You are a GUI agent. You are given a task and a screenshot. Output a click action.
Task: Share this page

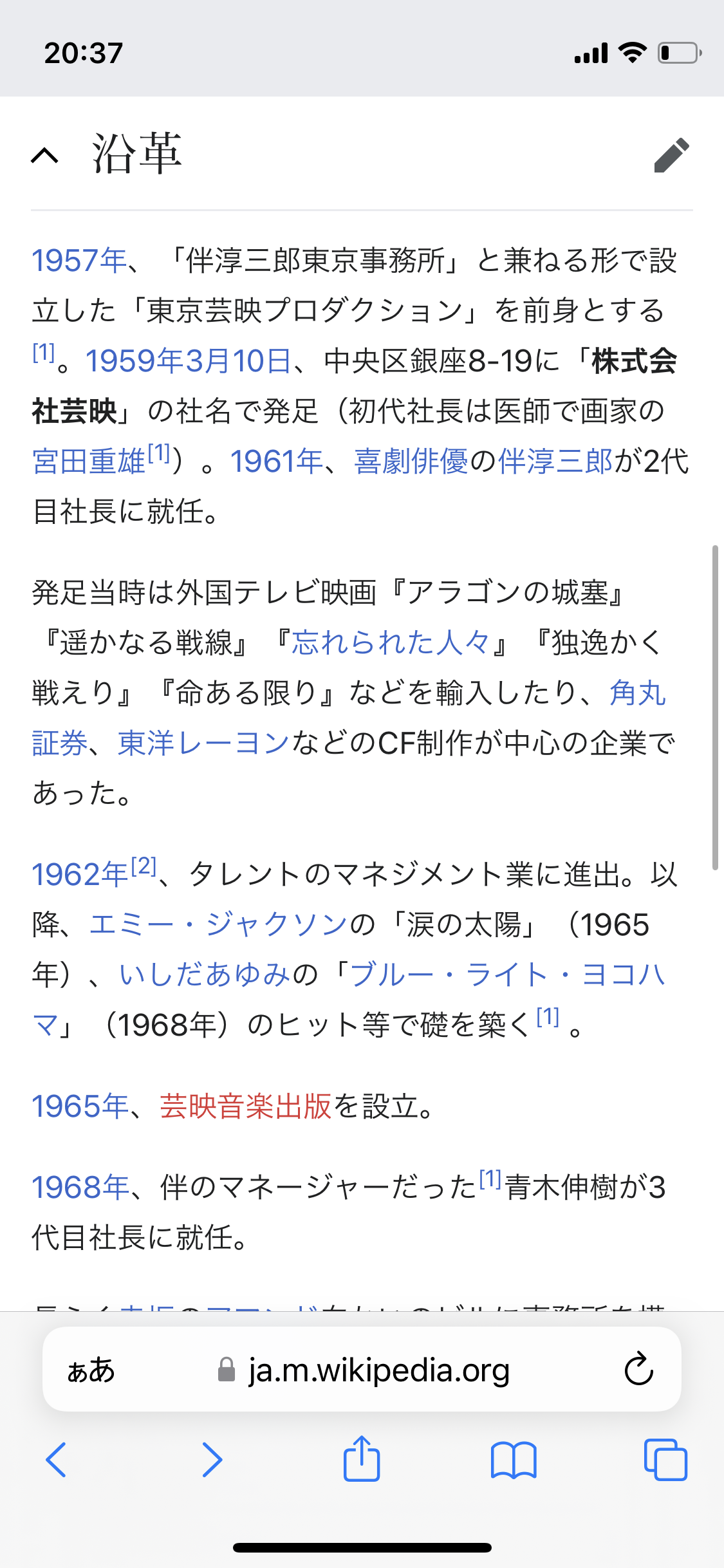[362, 1460]
